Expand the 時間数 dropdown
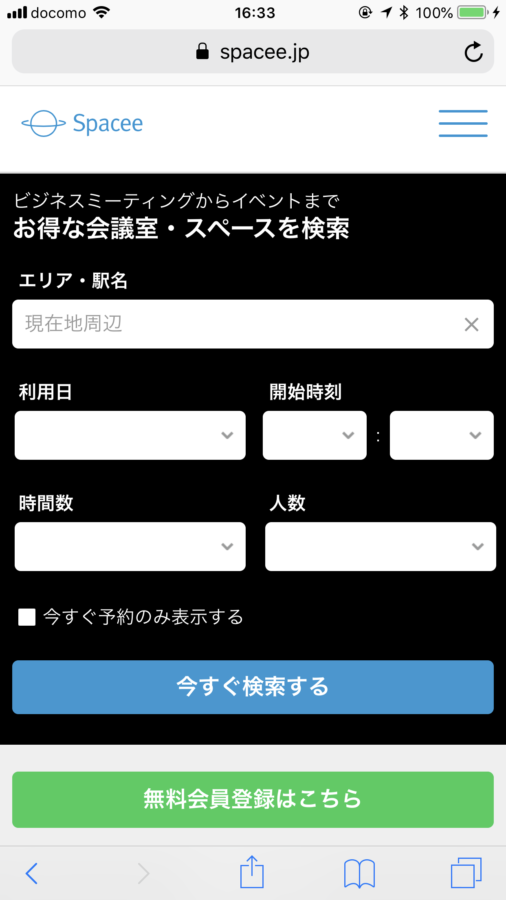Viewport: 506px width, 900px height. click(x=130, y=546)
